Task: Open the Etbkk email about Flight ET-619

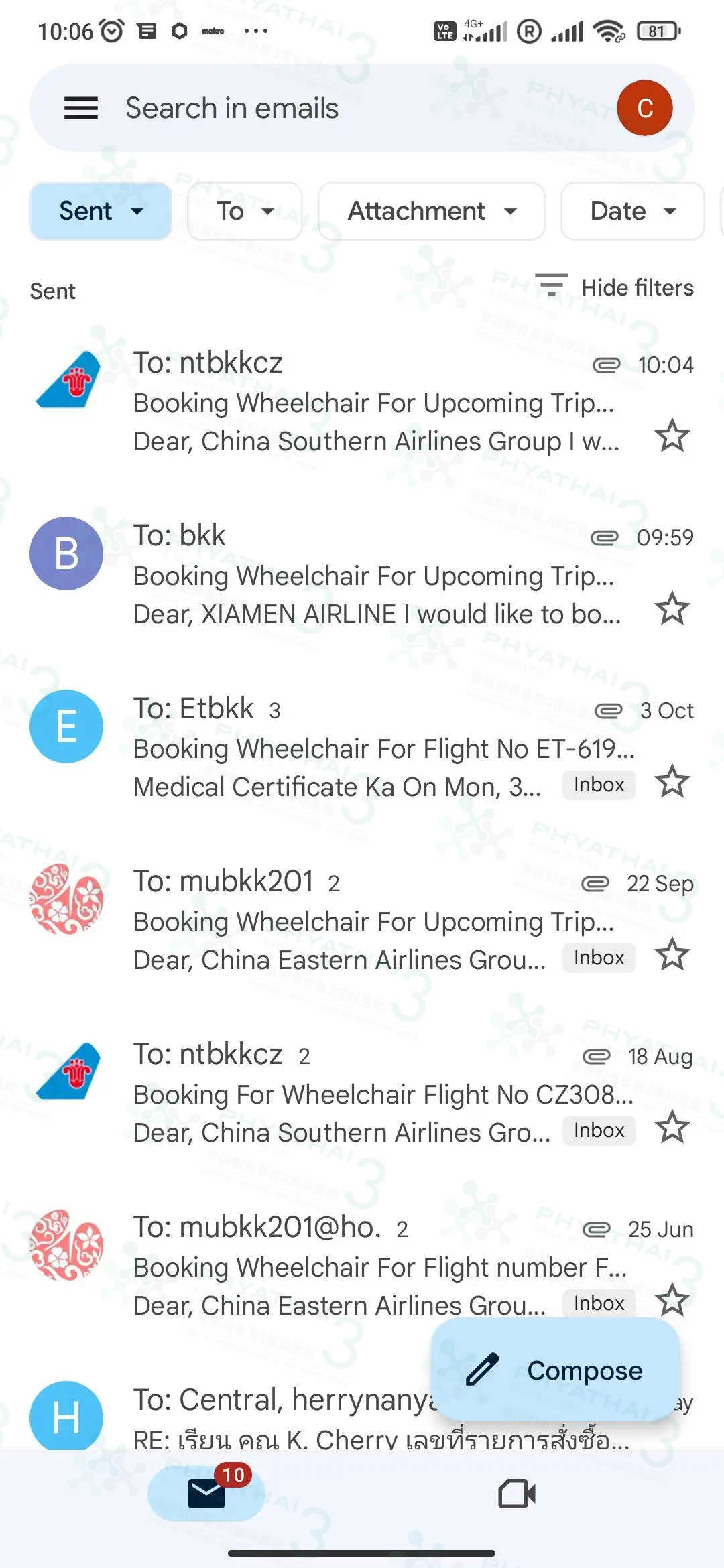Action: click(x=375, y=748)
